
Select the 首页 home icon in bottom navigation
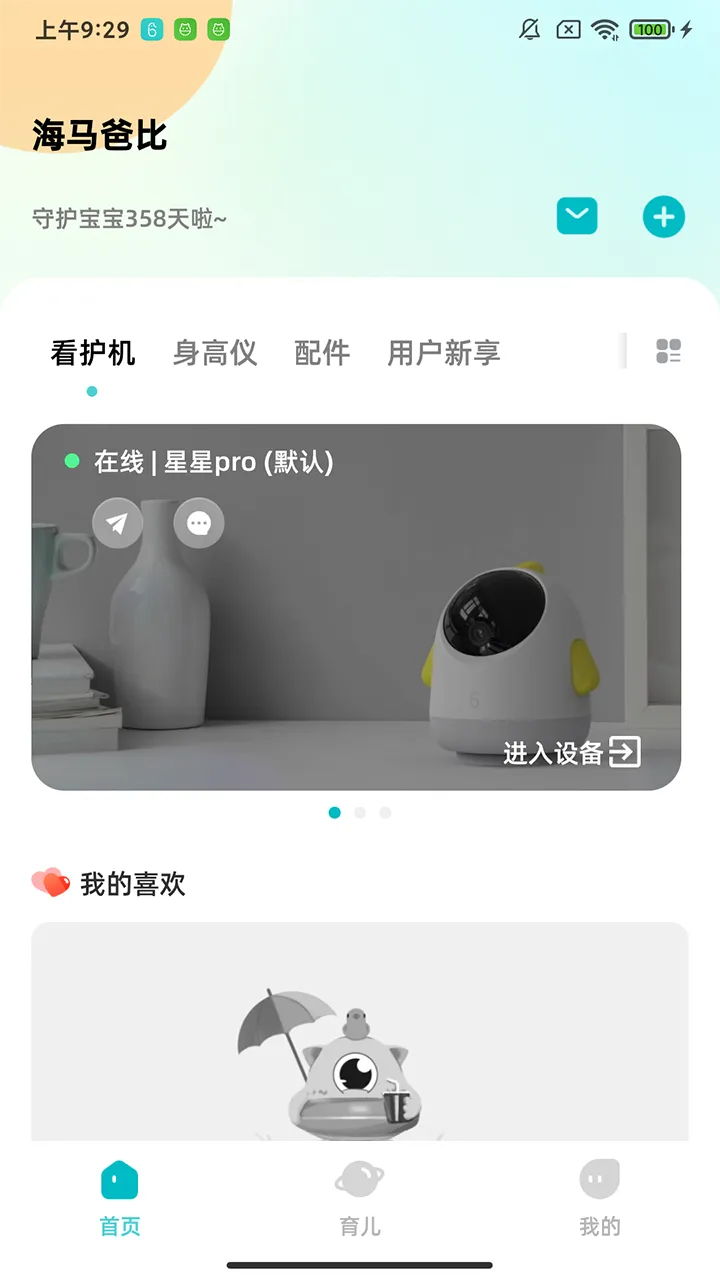pyautogui.click(x=119, y=1180)
